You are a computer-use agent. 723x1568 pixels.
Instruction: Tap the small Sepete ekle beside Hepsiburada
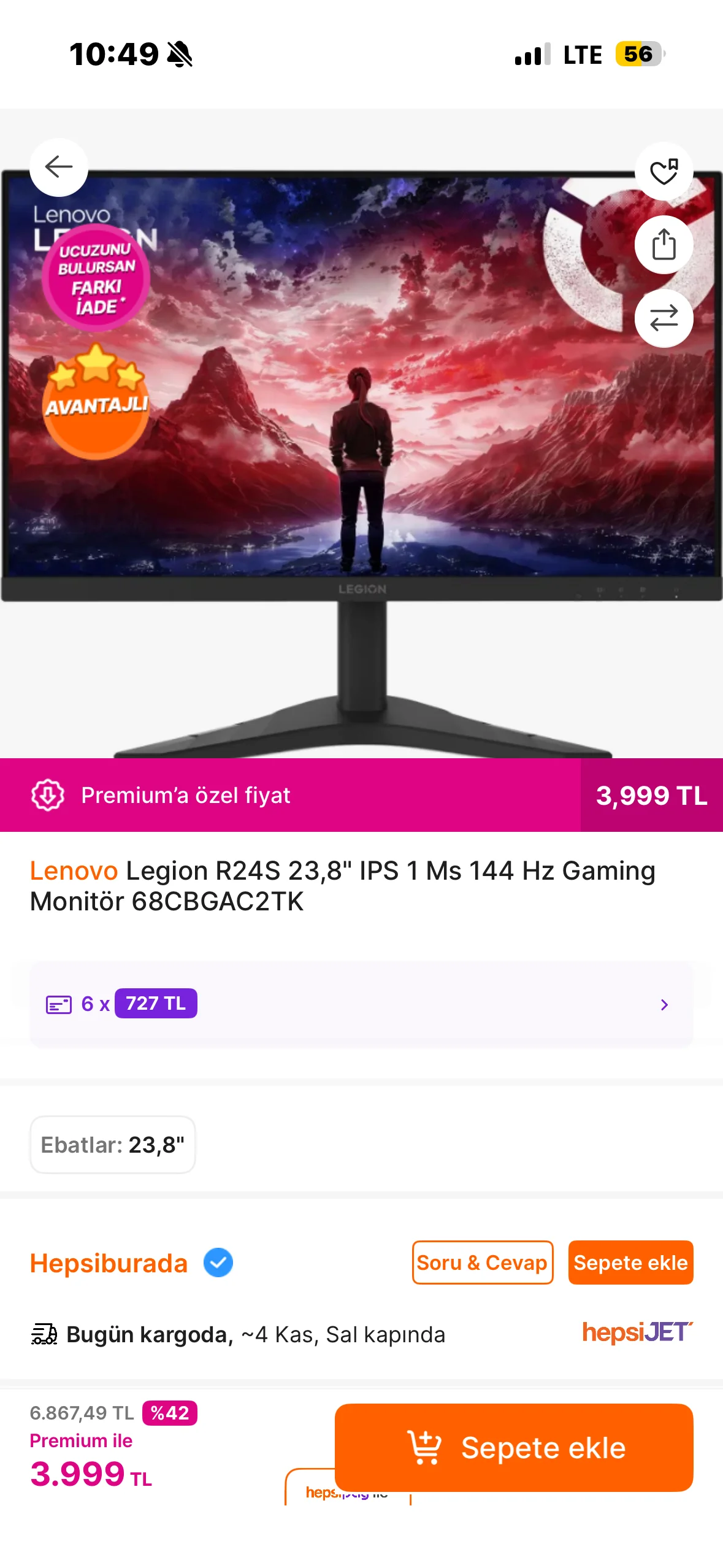pyautogui.click(x=630, y=1262)
